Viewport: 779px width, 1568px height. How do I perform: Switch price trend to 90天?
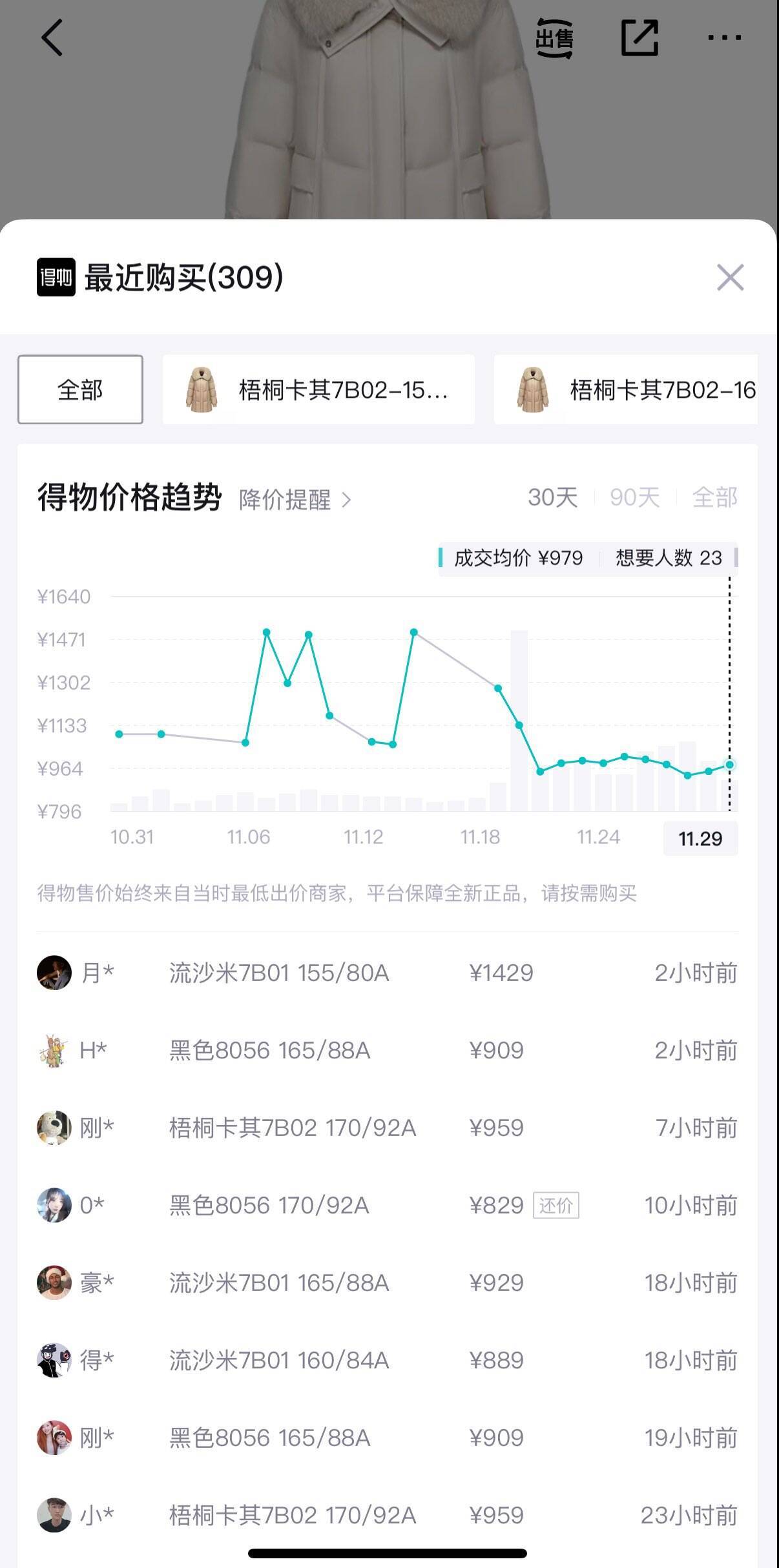point(634,497)
